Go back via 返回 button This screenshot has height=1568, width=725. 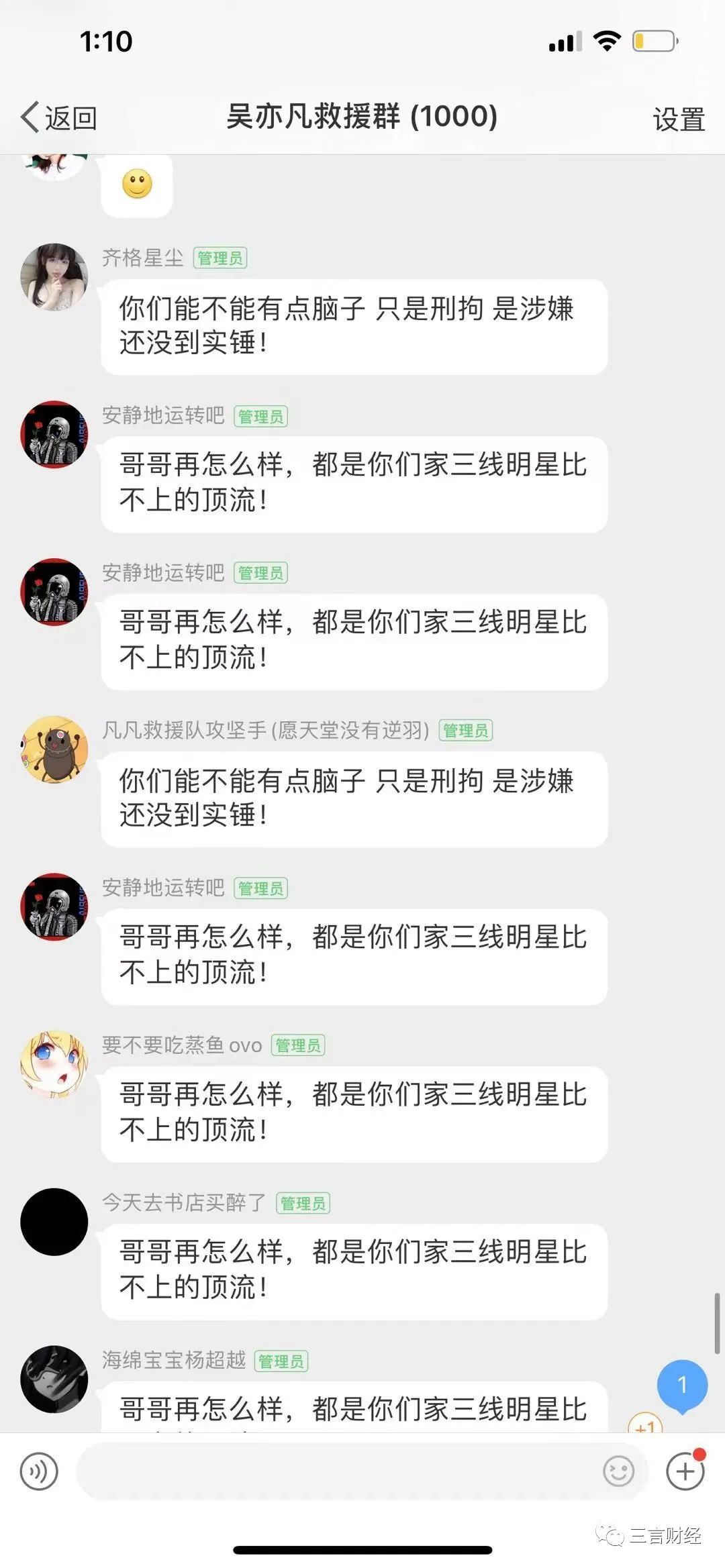click(59, 118)
